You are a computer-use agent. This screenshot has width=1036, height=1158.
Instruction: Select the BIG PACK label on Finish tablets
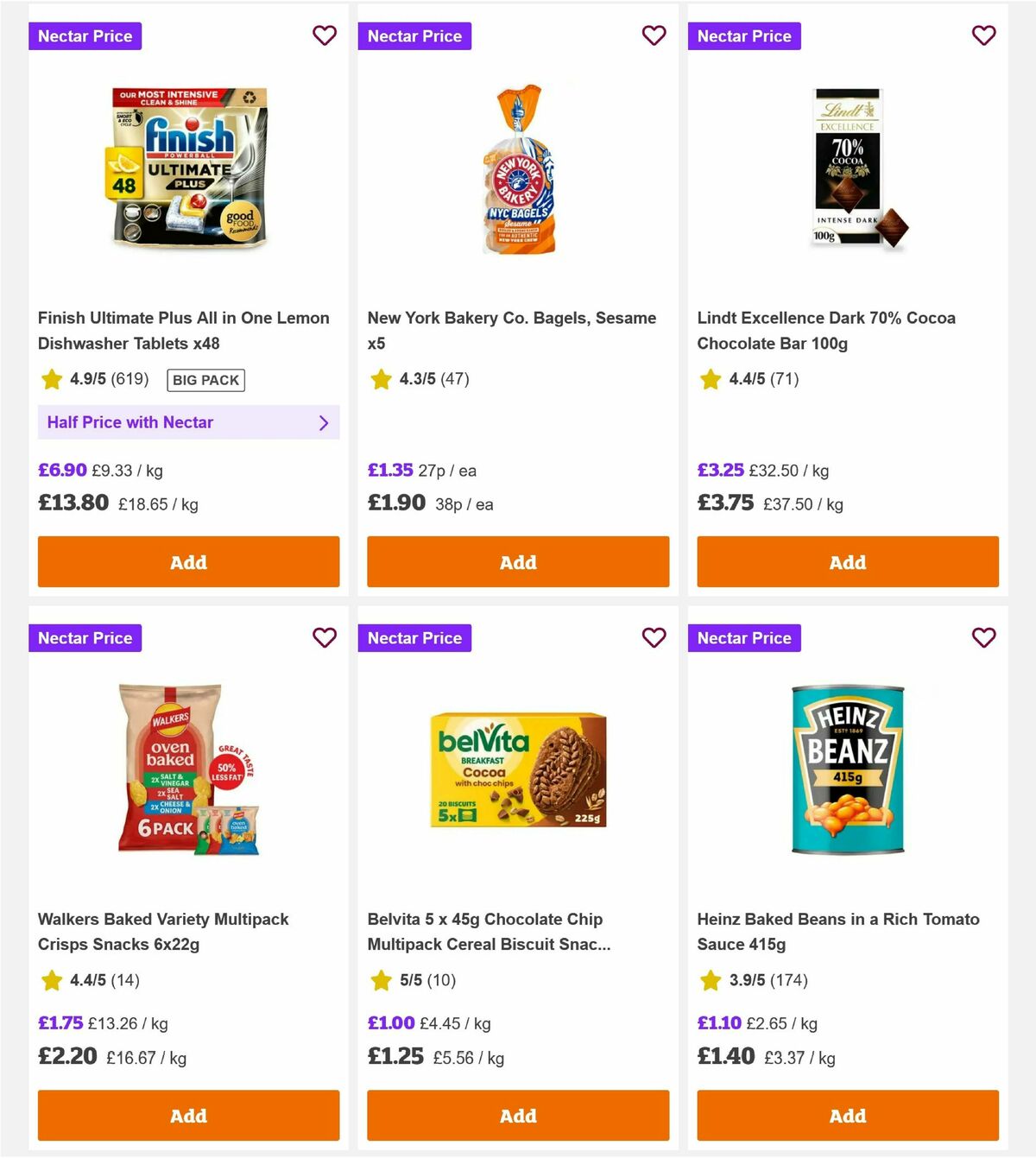[205, 380]
